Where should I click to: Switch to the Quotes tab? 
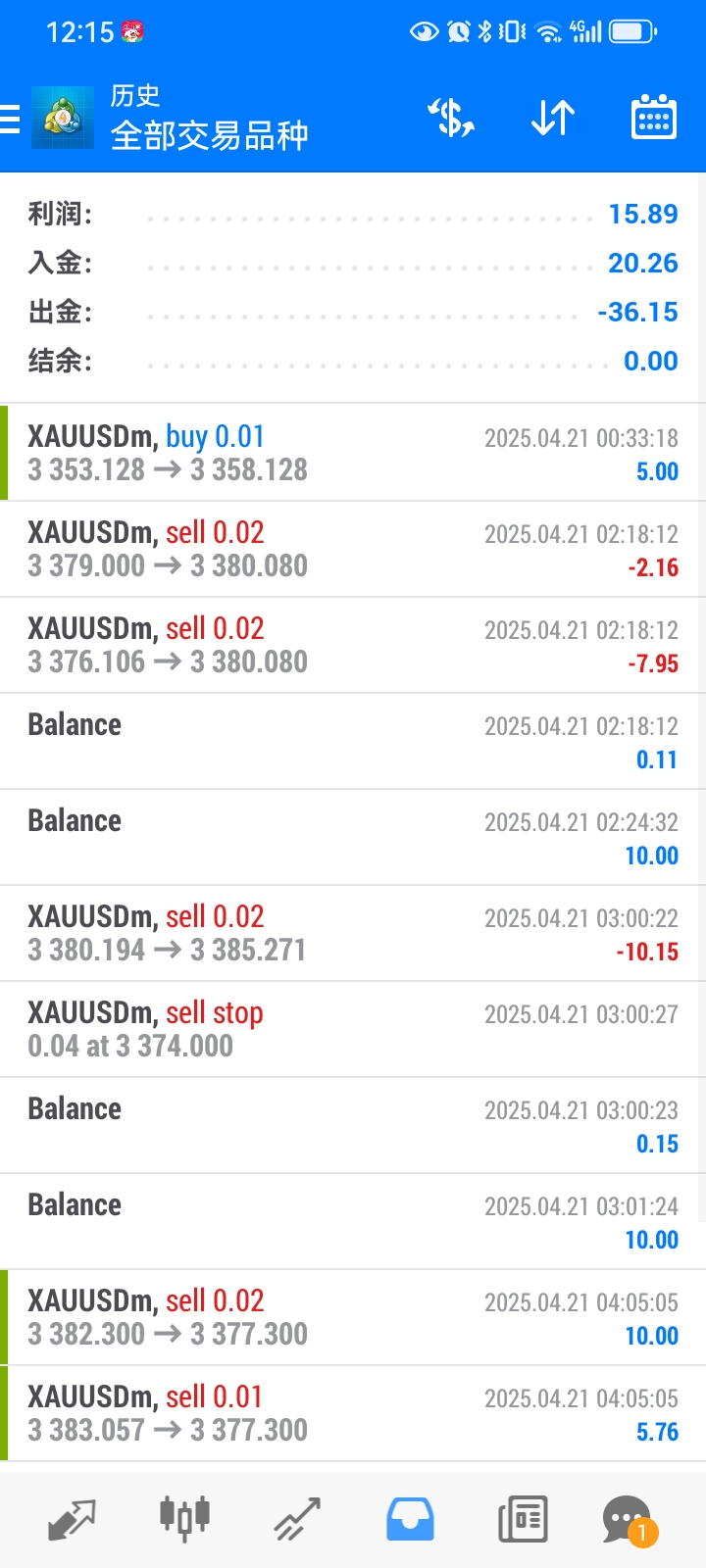point(72,1520)
